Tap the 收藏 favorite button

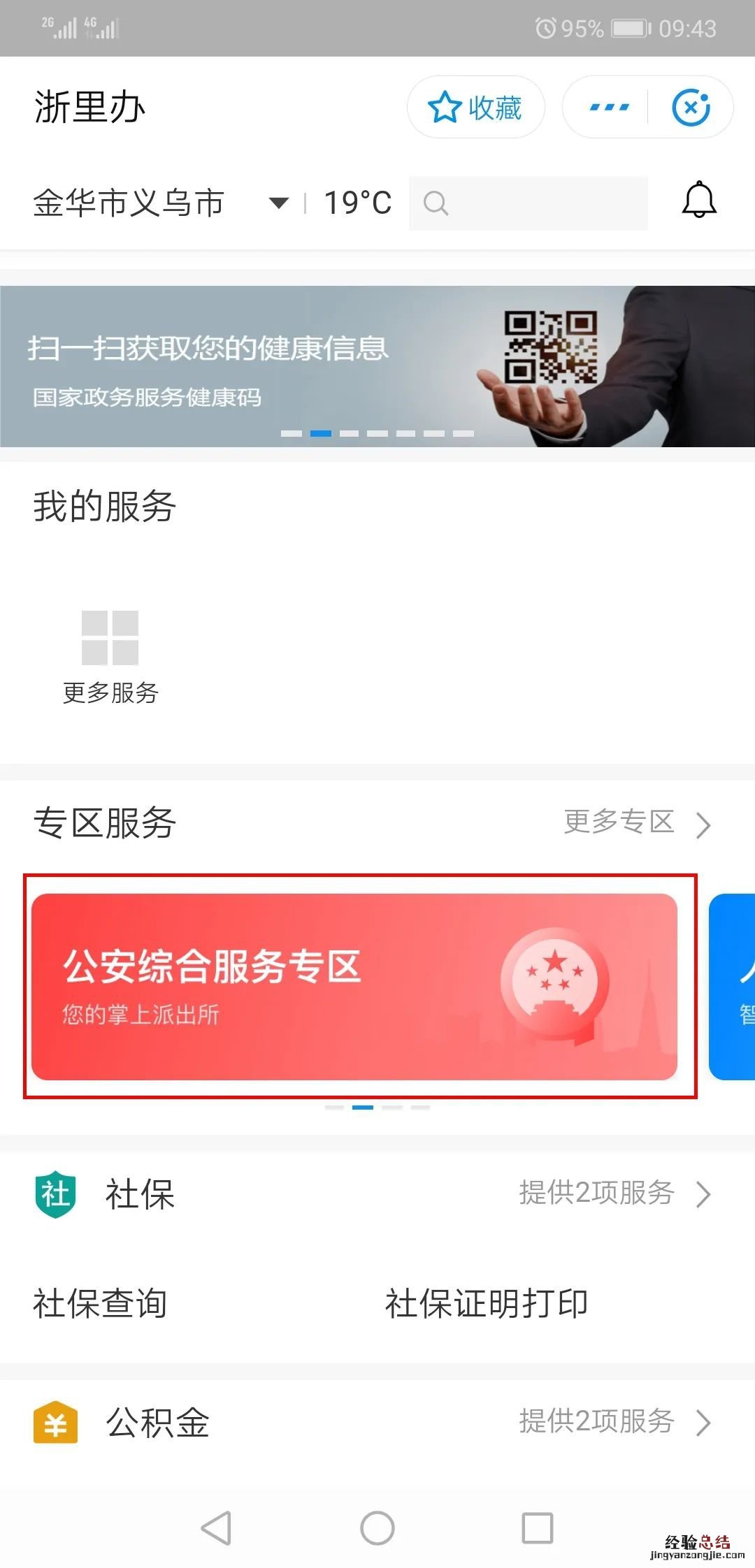coord(475,108)
